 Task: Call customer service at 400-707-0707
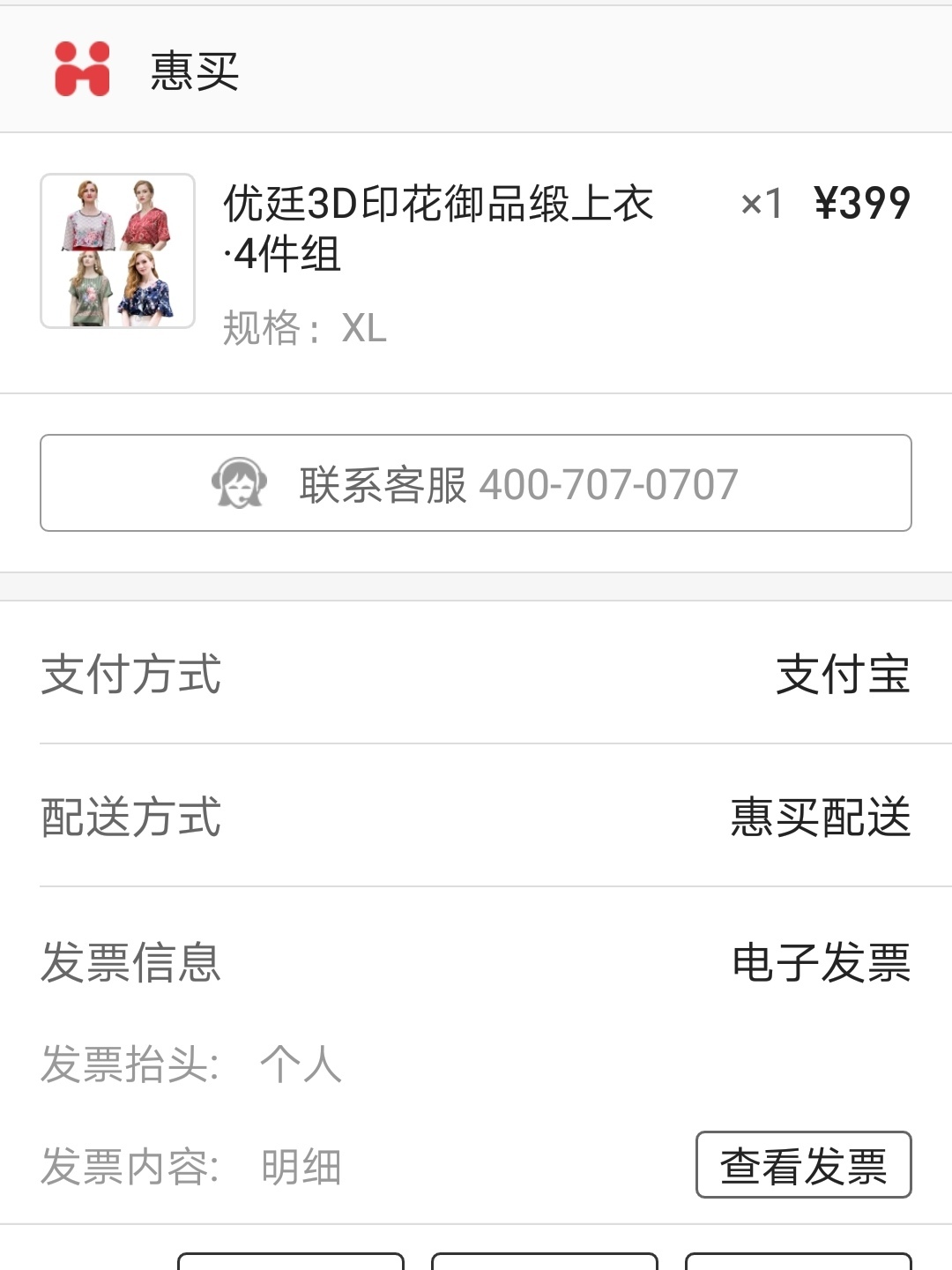tap(476, 483)
